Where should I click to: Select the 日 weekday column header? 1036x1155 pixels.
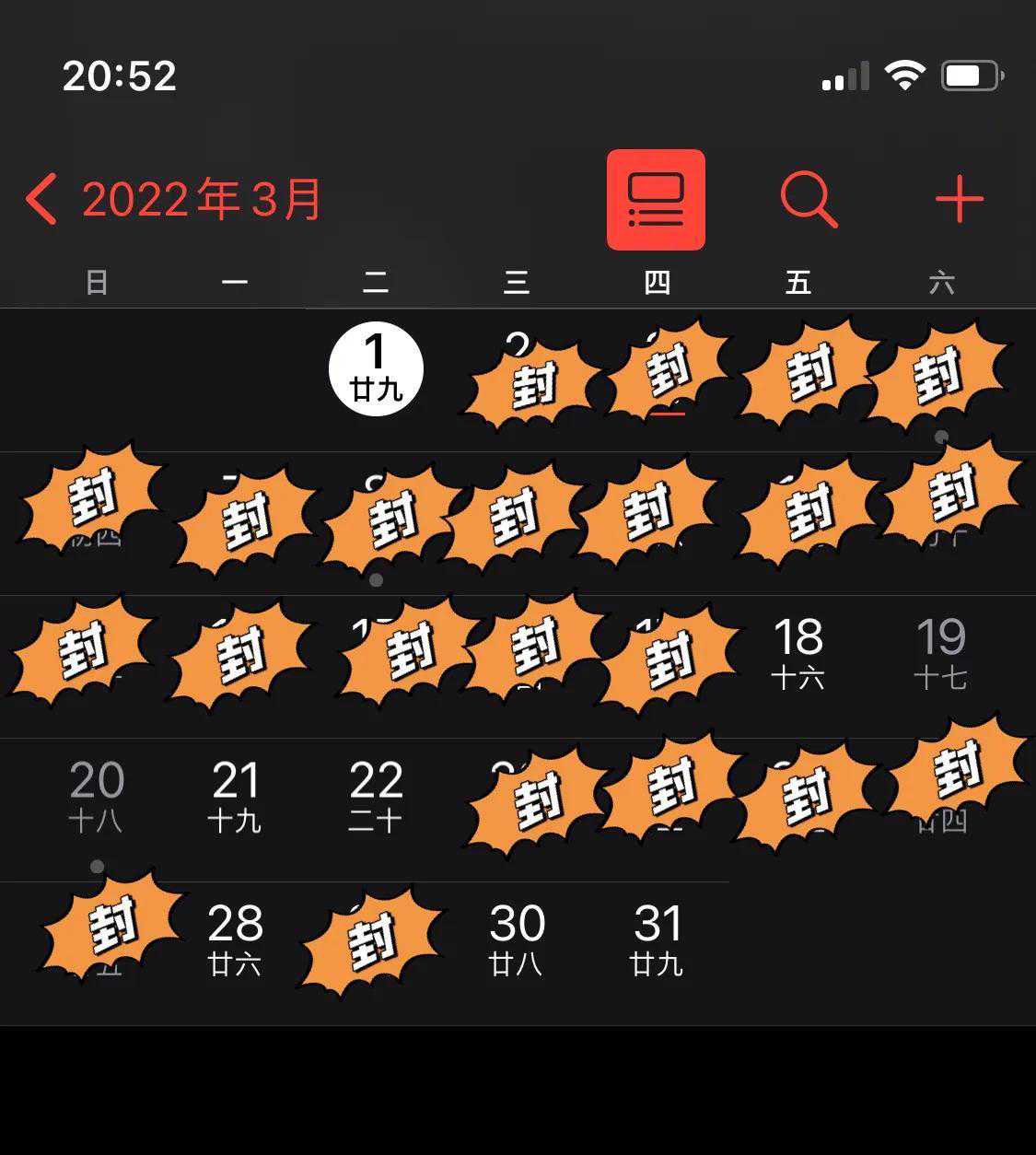click(98, 283)
